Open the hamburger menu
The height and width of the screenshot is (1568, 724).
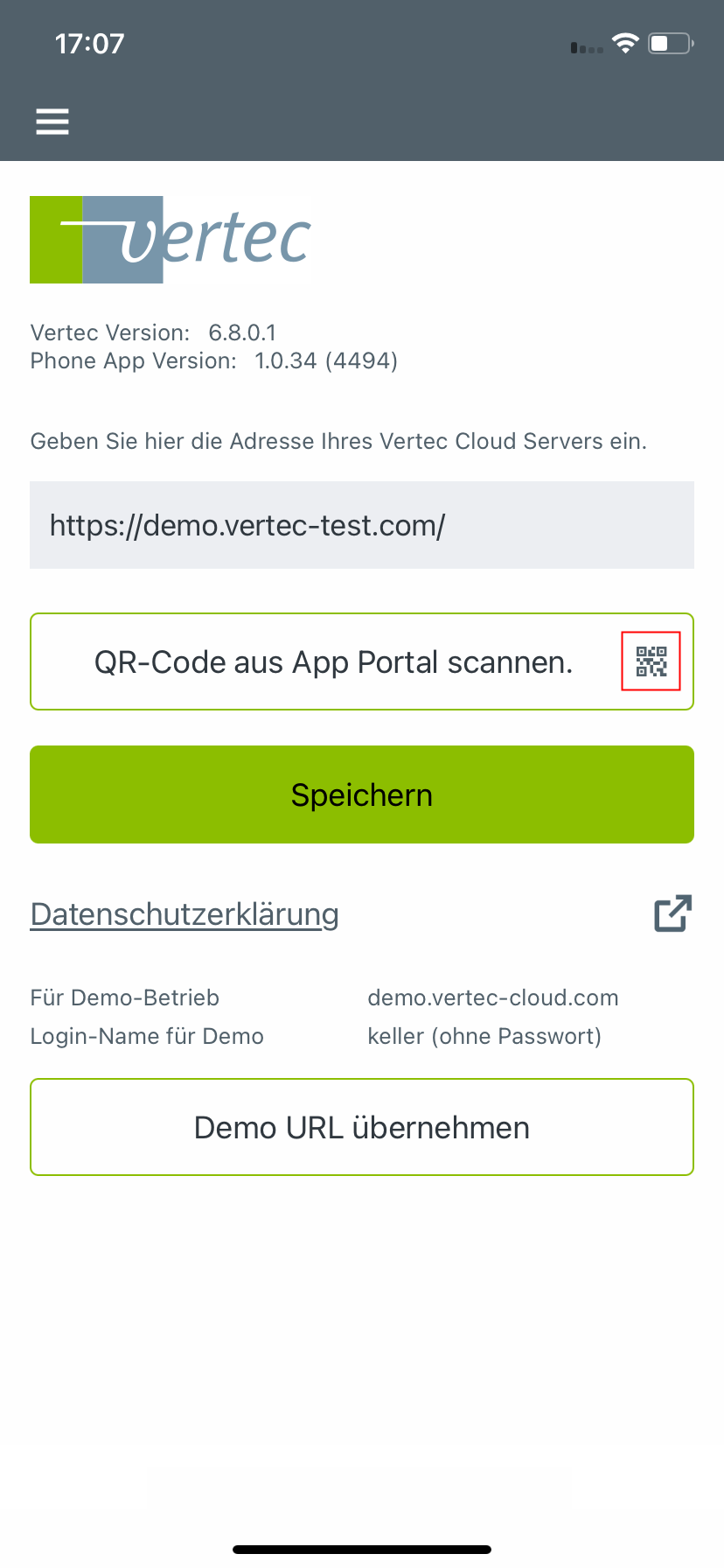tap(52, 122)
